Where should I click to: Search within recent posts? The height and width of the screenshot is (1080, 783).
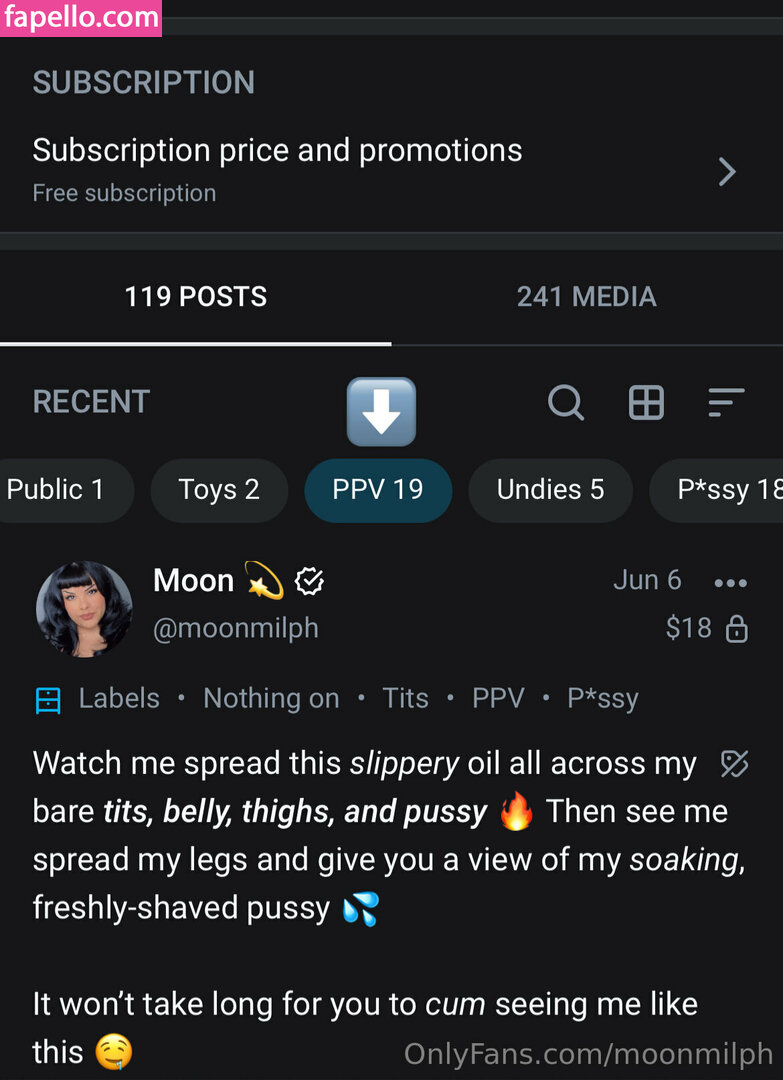566,403
